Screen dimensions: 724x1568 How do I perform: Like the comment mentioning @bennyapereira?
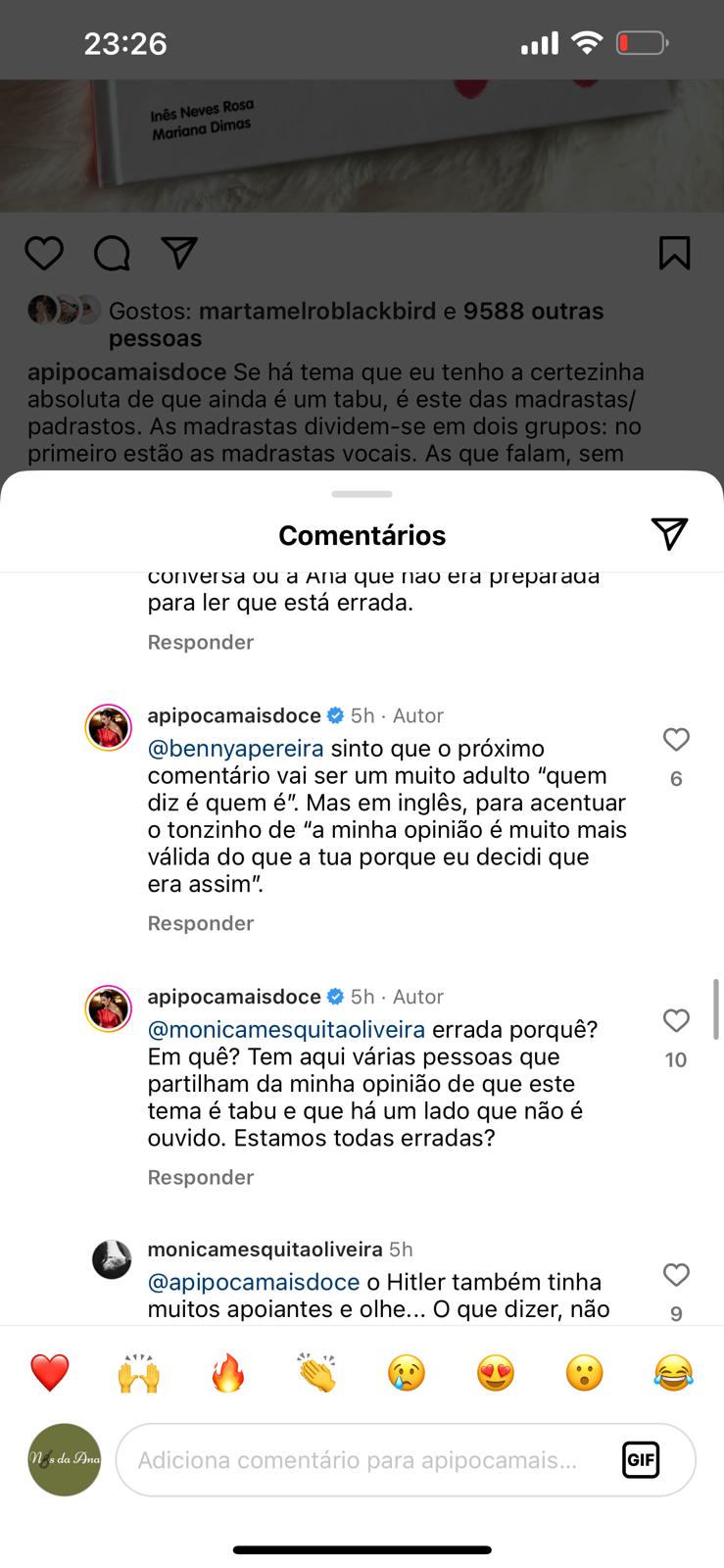(x=676, y=740)
